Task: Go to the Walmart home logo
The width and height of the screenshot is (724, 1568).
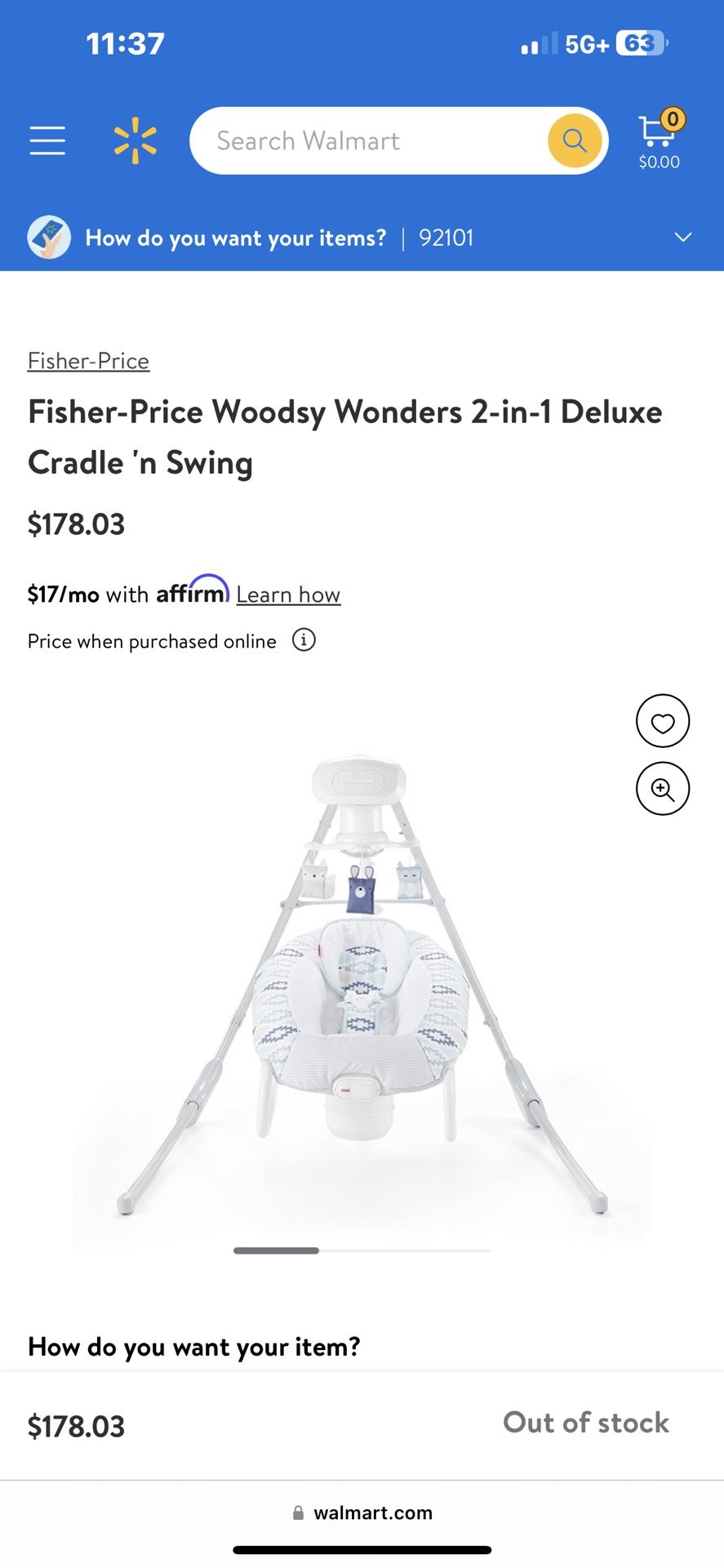Action: 135,140
